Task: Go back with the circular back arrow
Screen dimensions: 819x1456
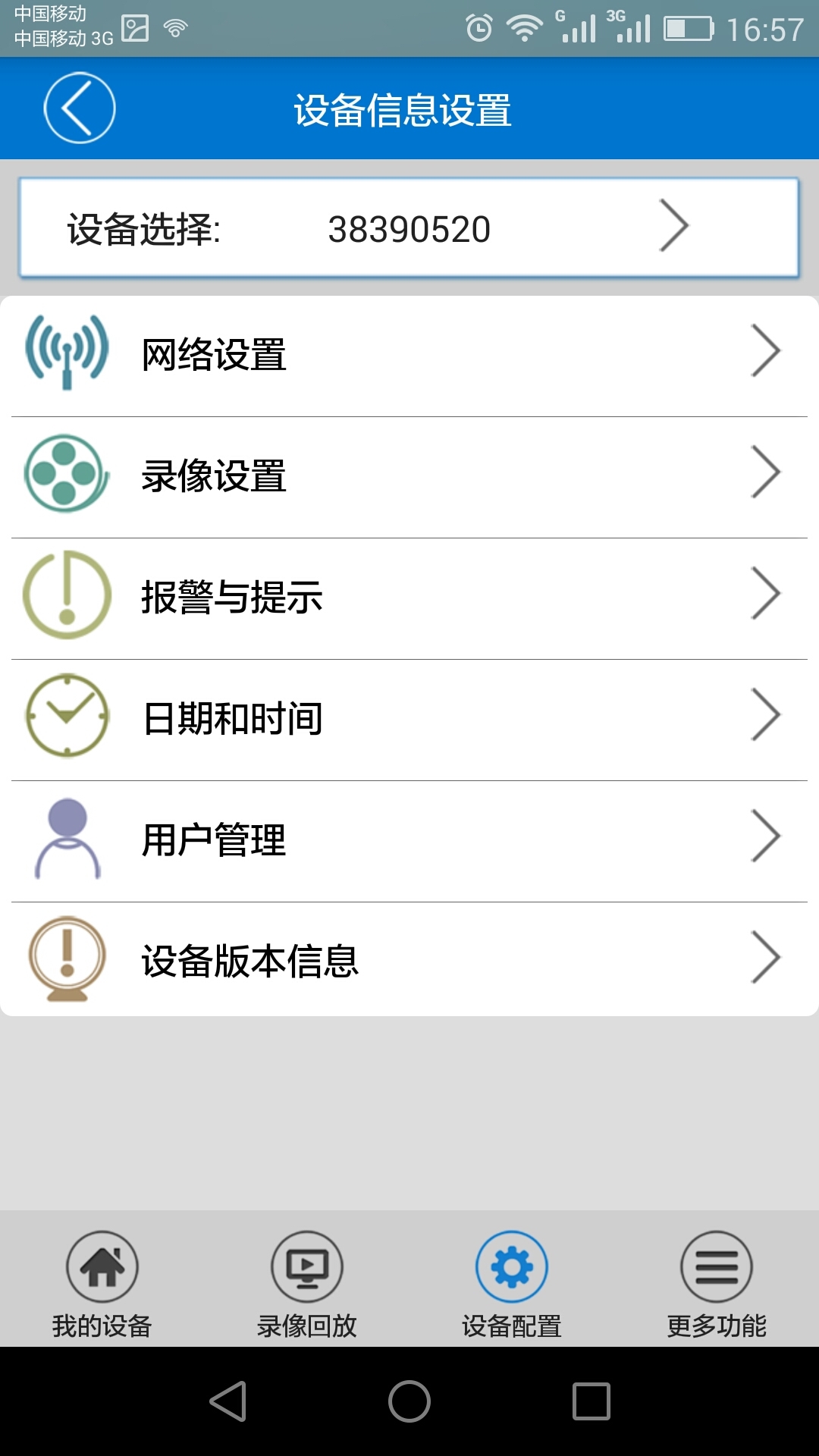Action: coord(78,108)
